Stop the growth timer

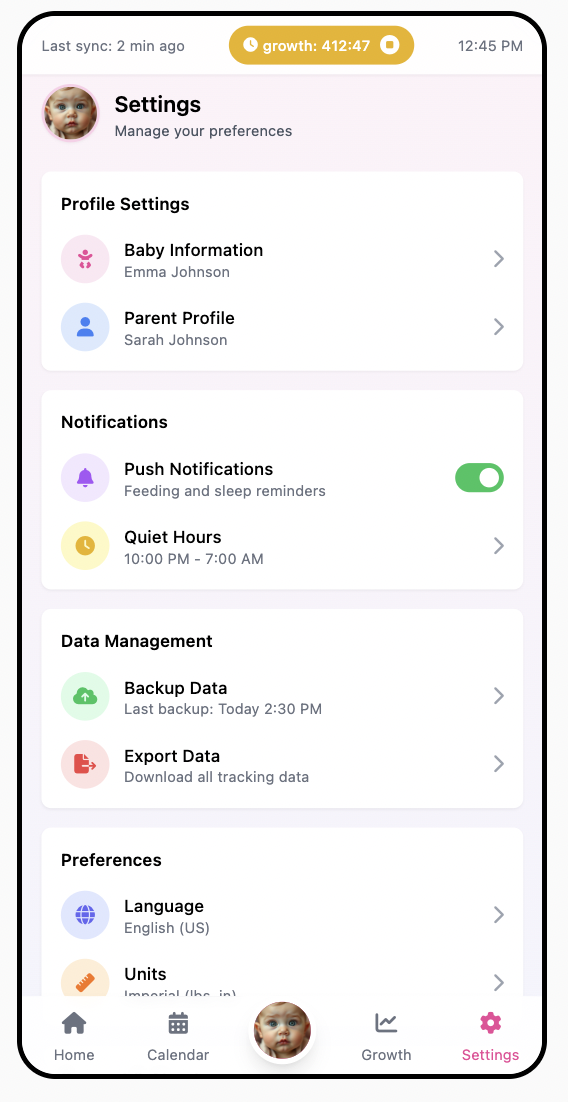coord(389,46)
